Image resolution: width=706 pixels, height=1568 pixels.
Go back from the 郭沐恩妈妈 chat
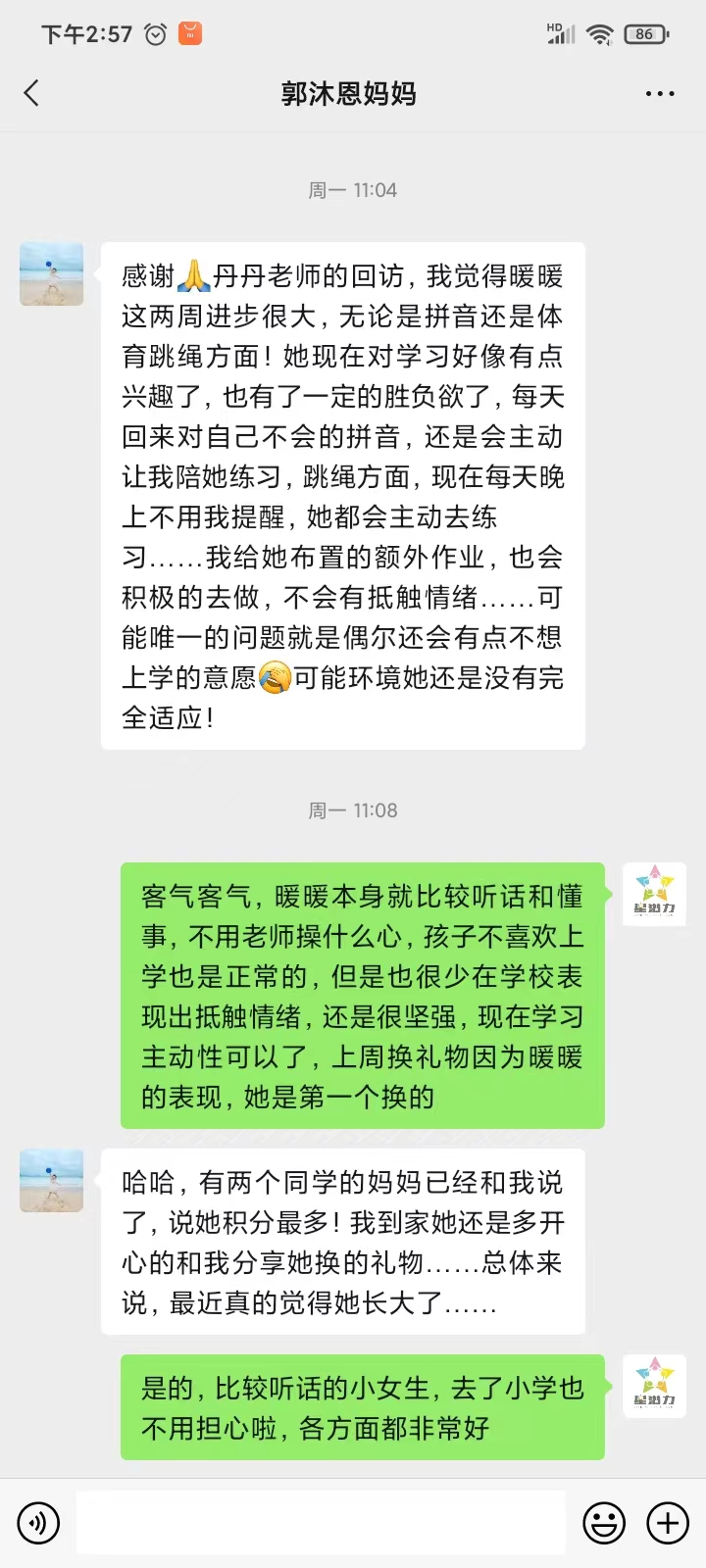pyautogui.click(x=31, y=93)
